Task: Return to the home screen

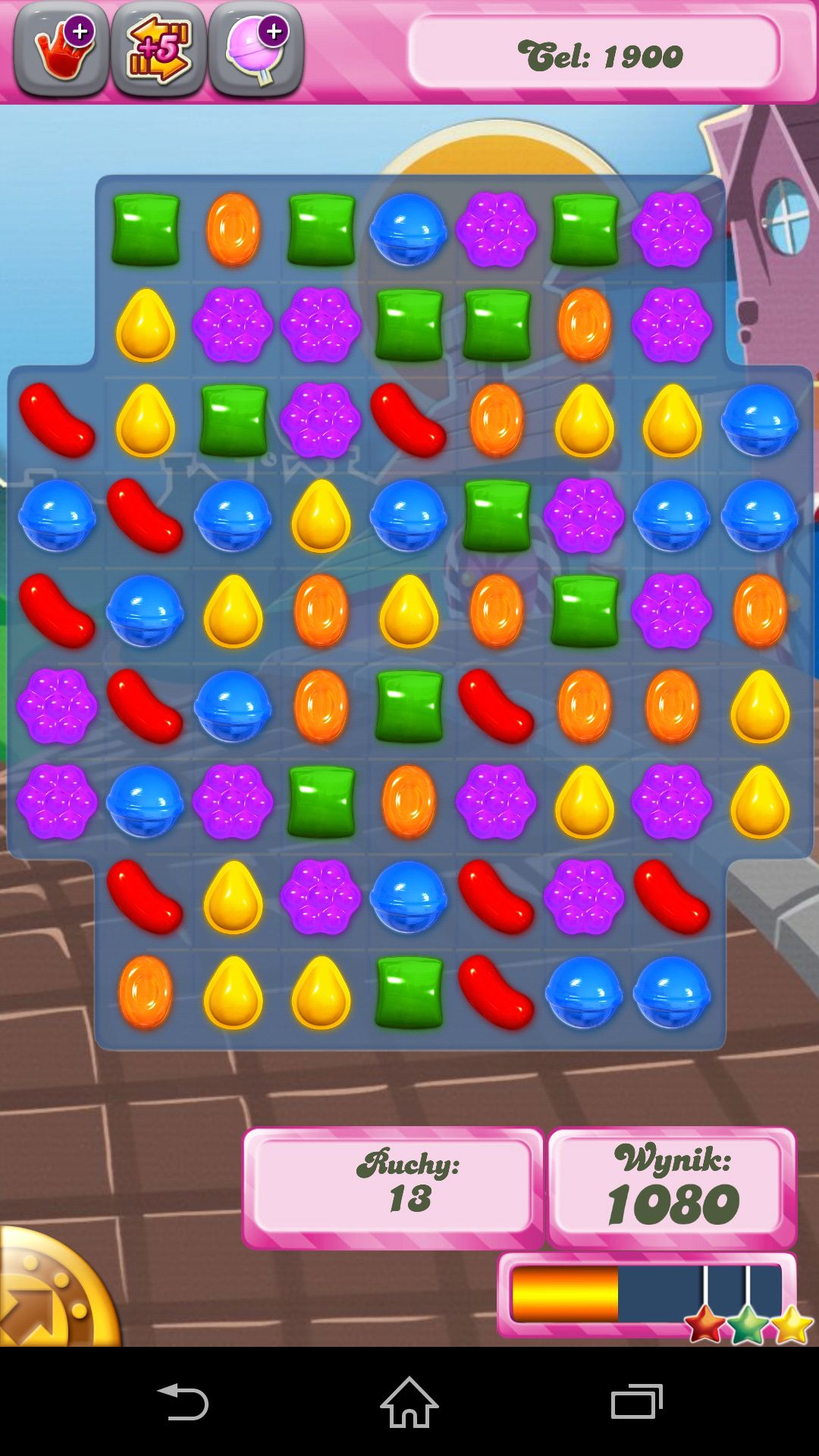Action: (x=409, y=1401)
